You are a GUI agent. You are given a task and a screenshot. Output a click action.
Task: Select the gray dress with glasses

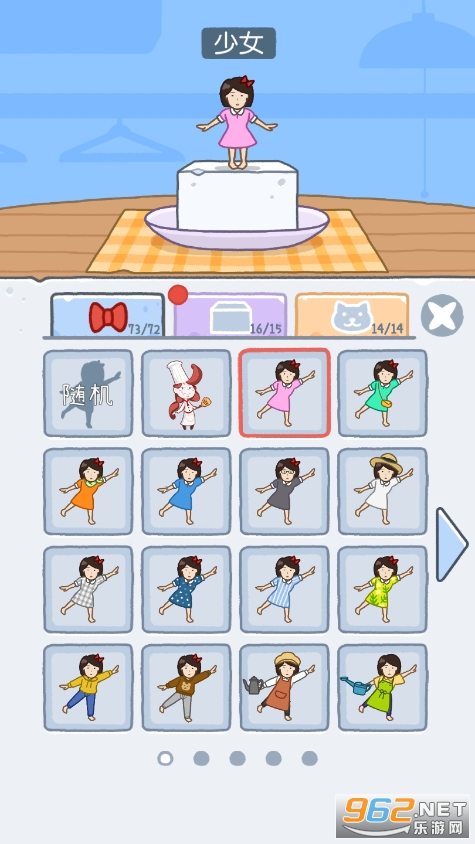tap(284, 491)
